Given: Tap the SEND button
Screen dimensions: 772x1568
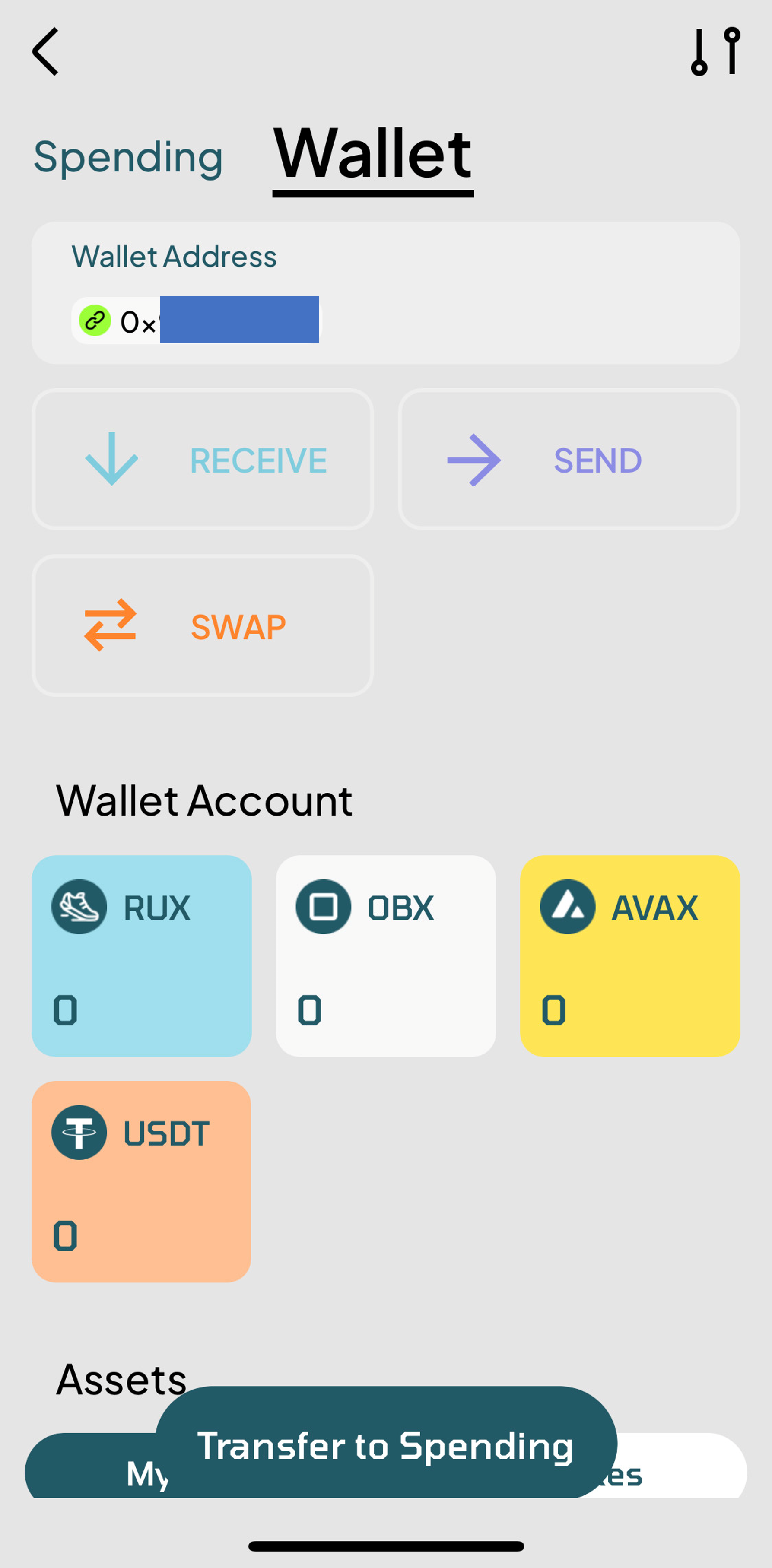Looking at the screenshot, I should pos(569,460).
